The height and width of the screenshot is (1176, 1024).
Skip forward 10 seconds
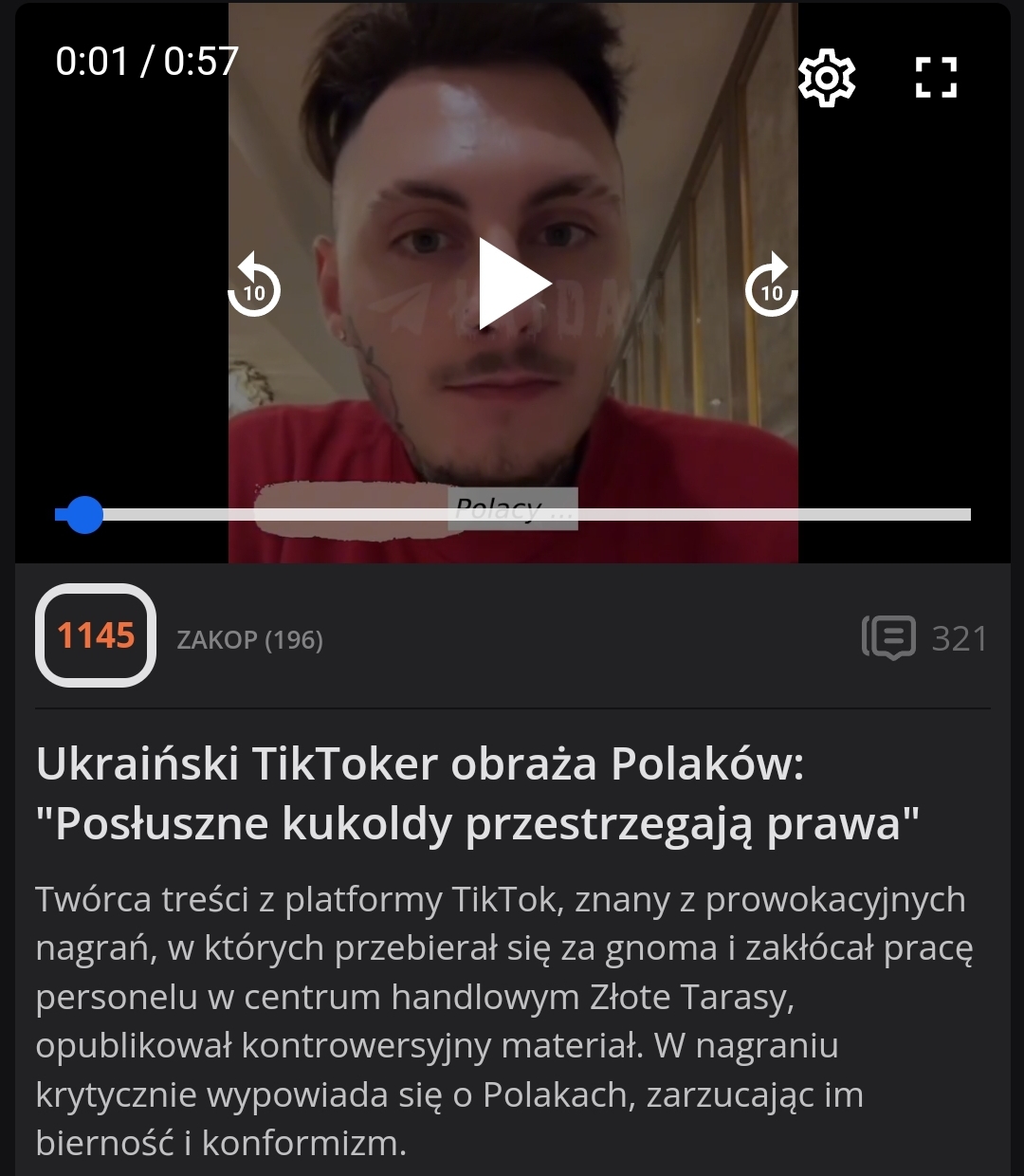(771, 285)
